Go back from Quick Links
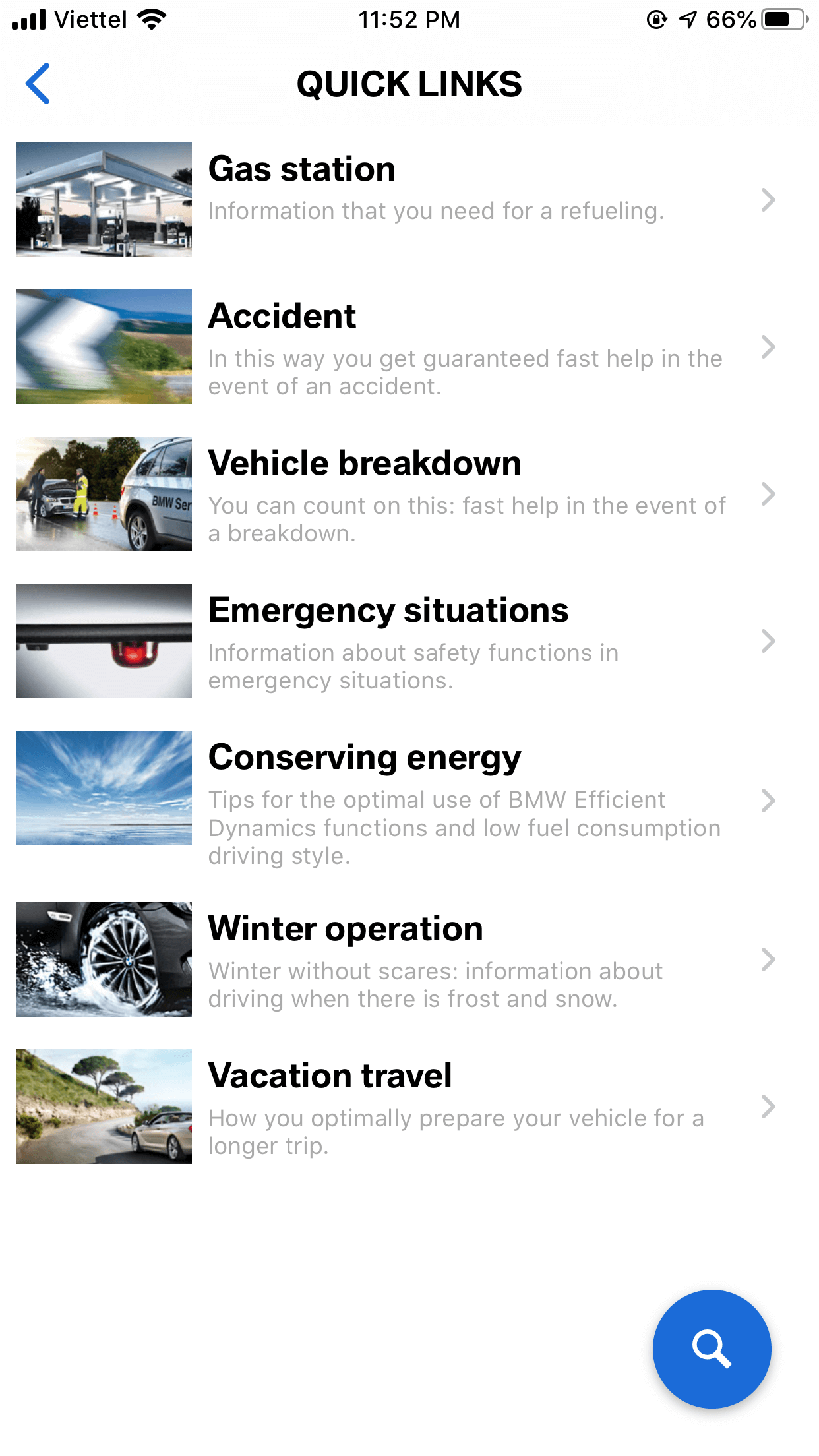Viewport: 819px width, 1456px height. [38, 84]
